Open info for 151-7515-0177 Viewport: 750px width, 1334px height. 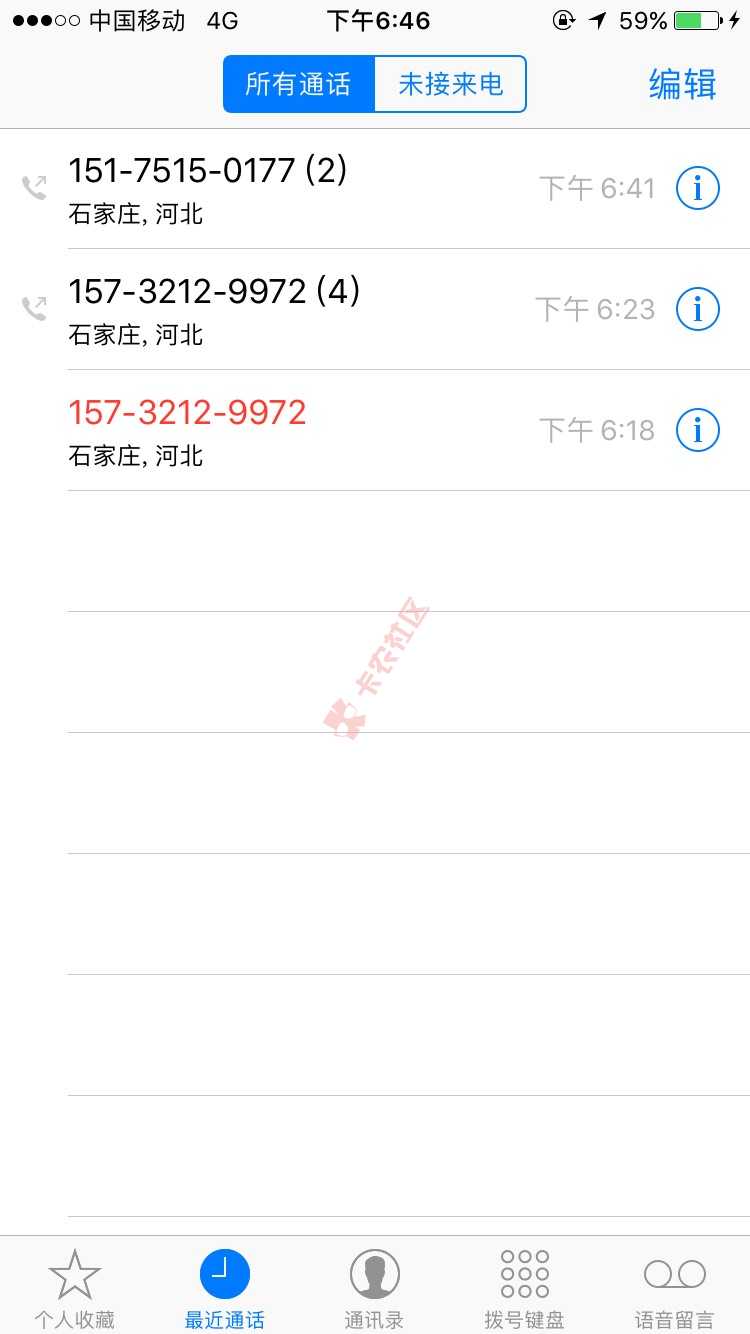[x=698, y=188]
